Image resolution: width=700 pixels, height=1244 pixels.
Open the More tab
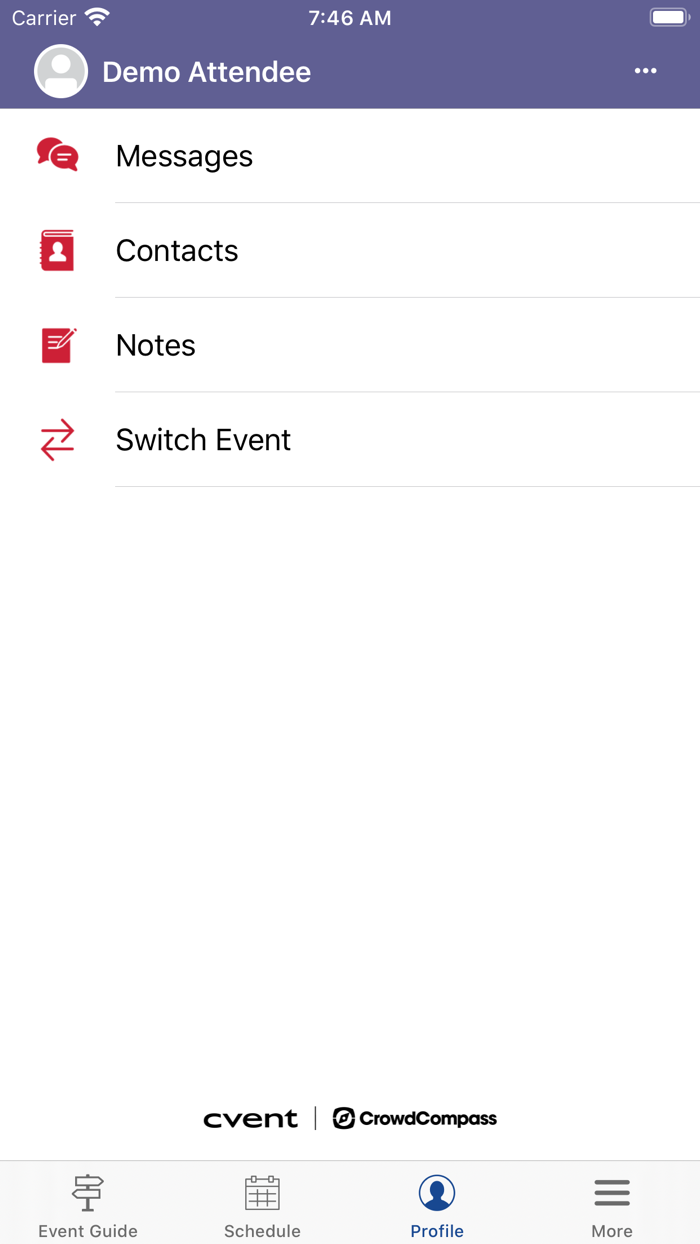612,1205
